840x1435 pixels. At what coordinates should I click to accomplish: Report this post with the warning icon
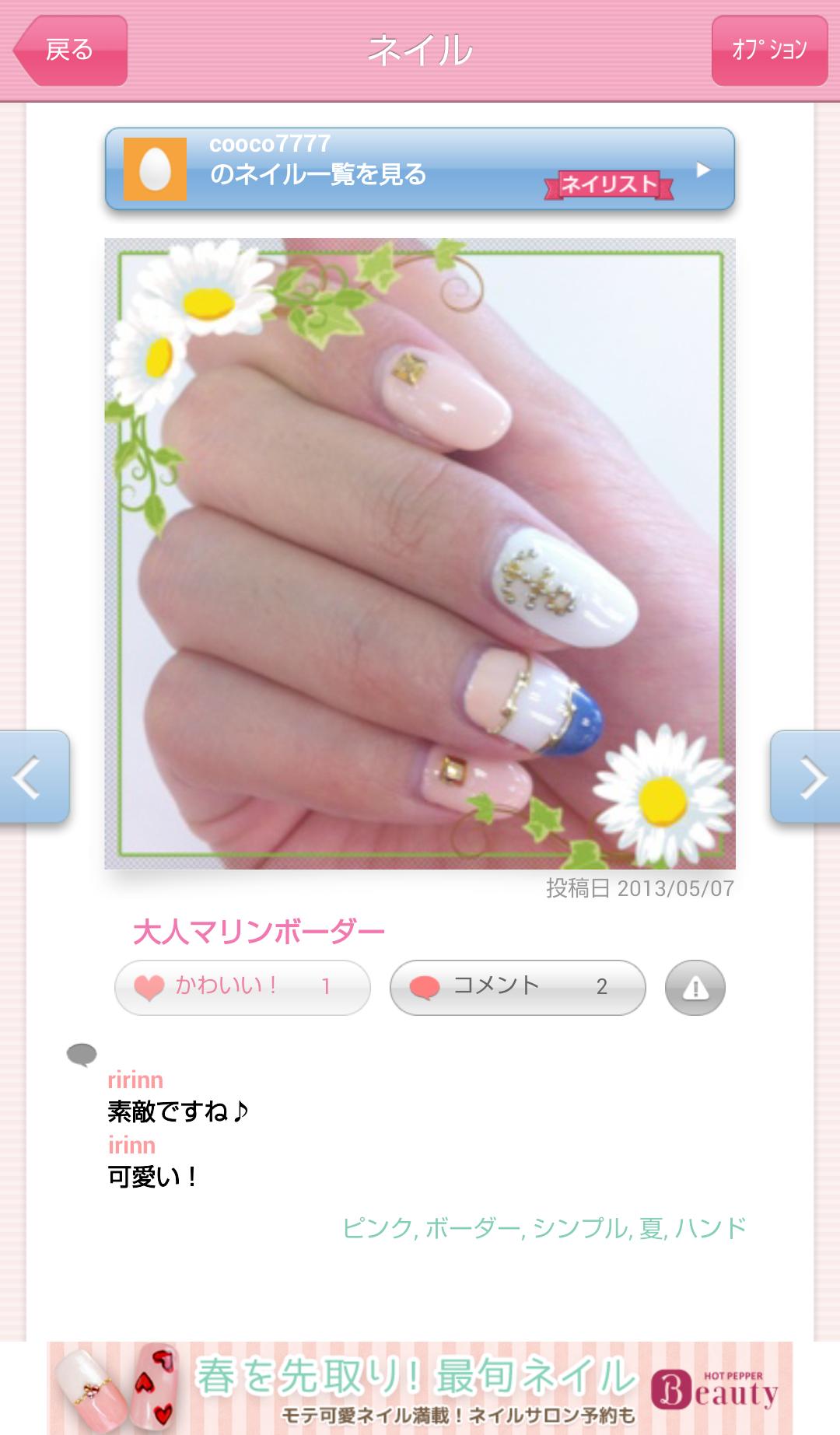(x=695, y=988)
